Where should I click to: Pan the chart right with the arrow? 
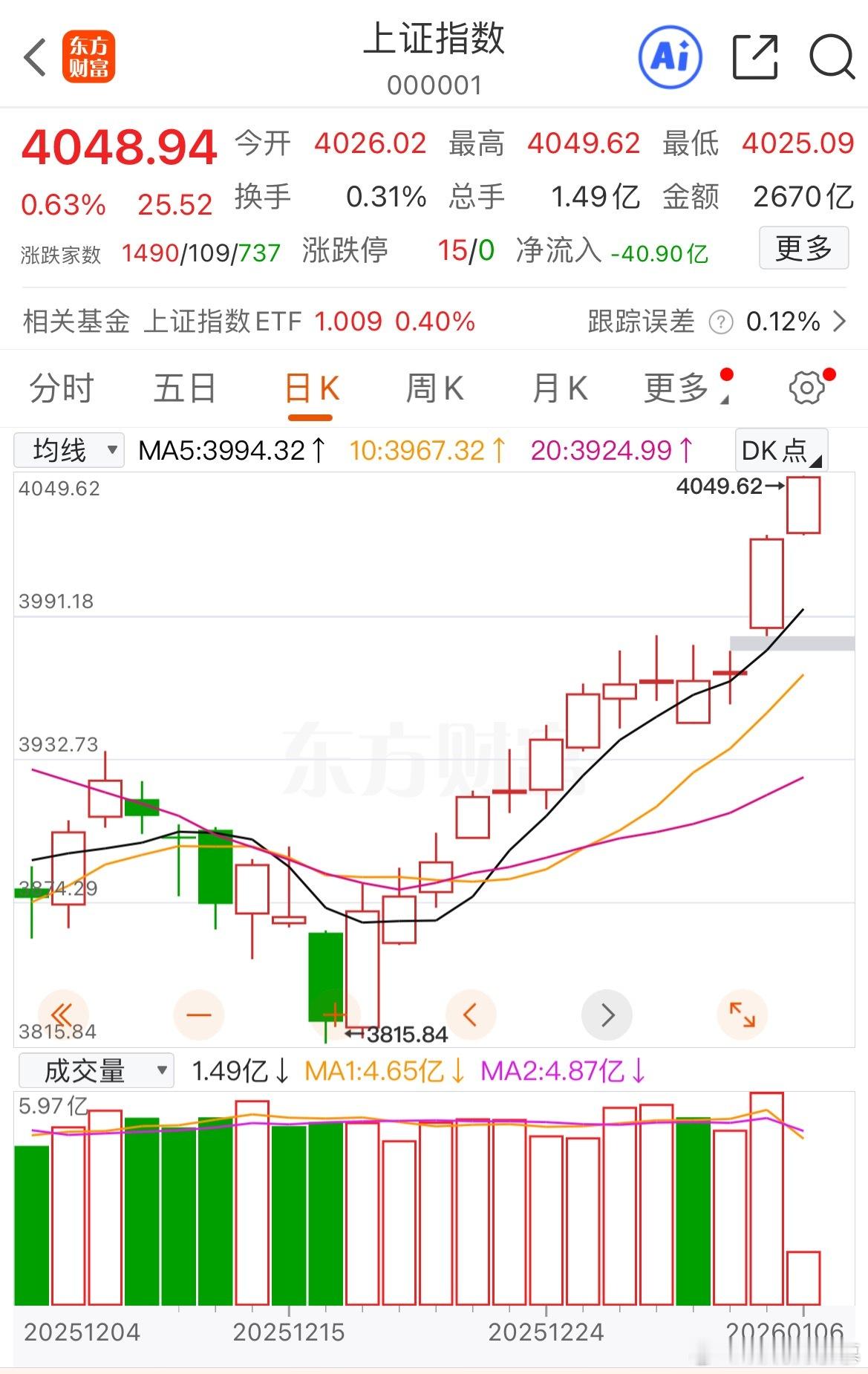click(x=607, y=1013)
